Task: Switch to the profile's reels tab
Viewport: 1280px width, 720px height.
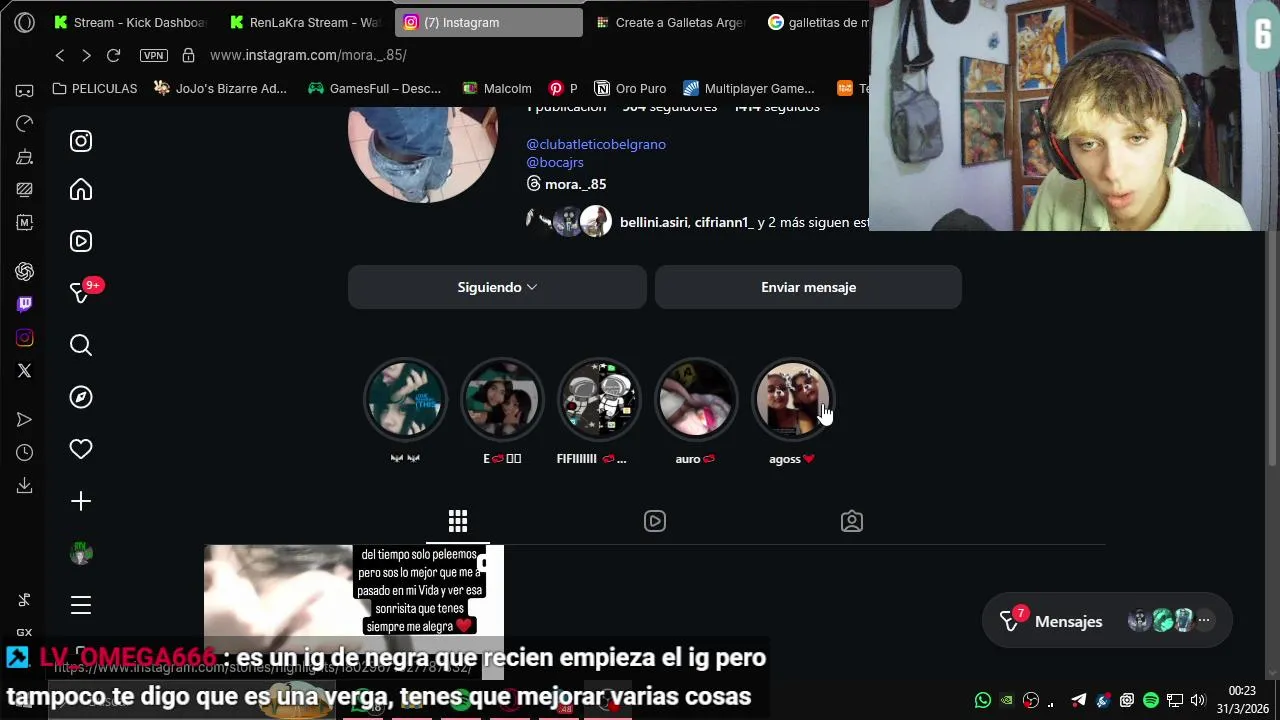Action: point(655,521)
